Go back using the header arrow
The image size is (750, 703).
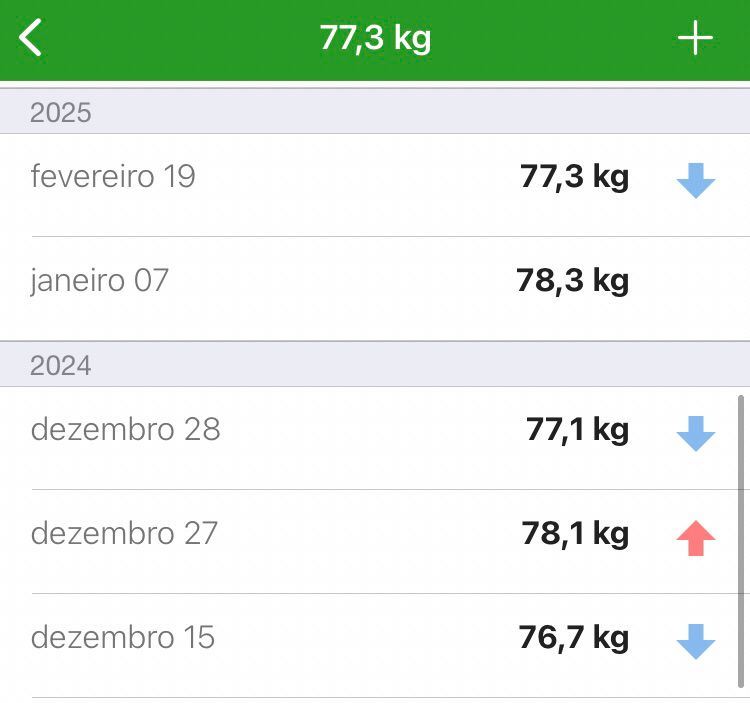(32, 39)
